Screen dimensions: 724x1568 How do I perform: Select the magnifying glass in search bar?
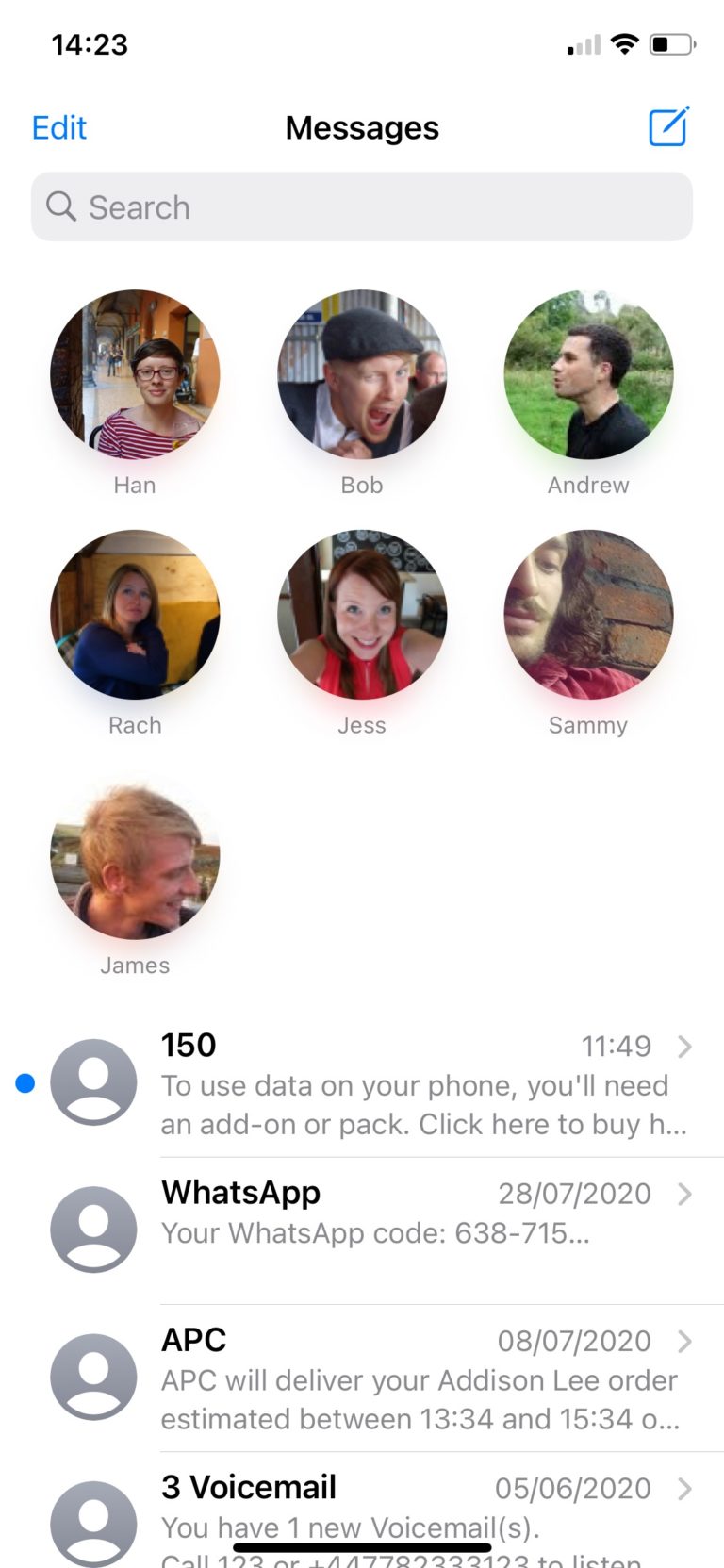click(61, 206)
